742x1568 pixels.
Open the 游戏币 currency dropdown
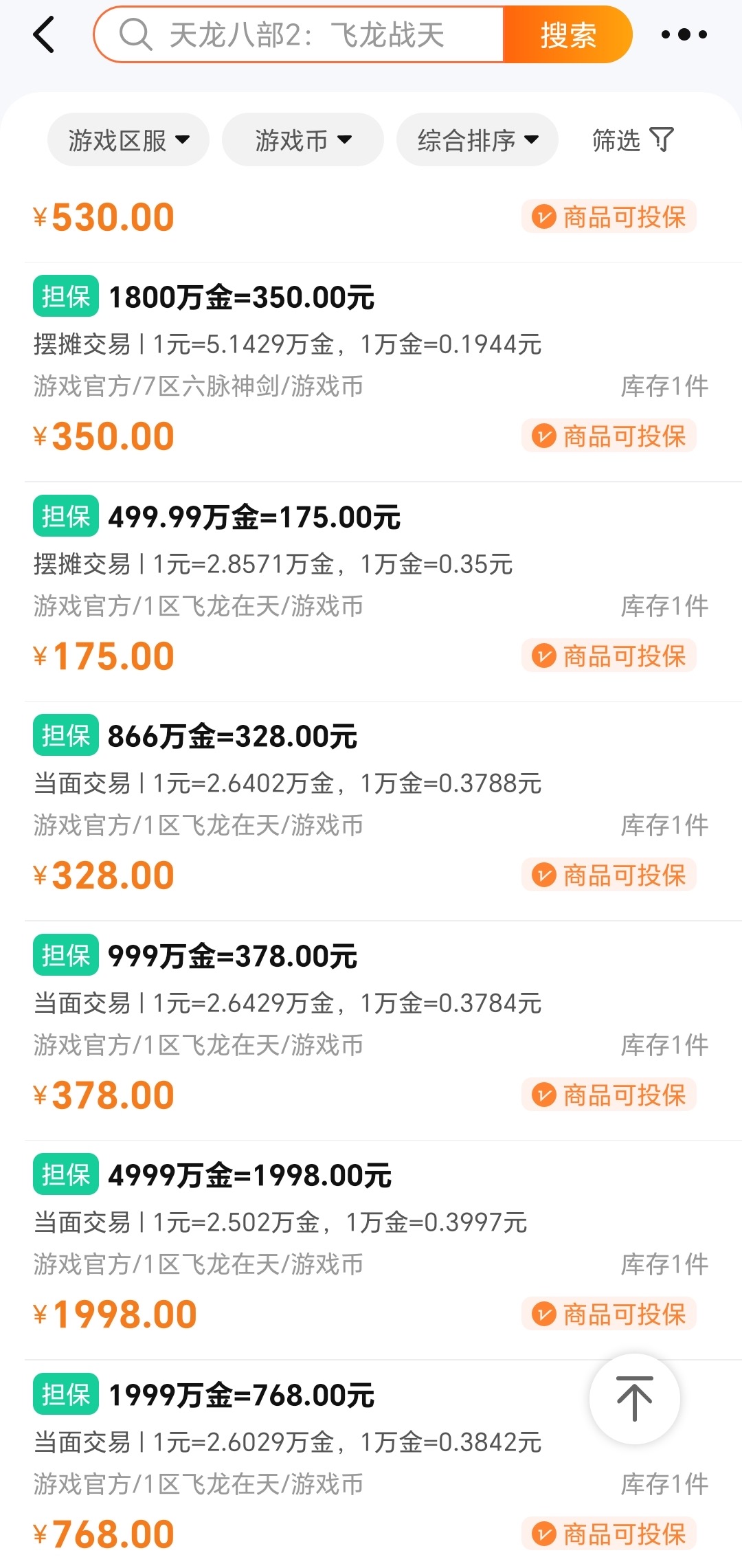(302, 140)
